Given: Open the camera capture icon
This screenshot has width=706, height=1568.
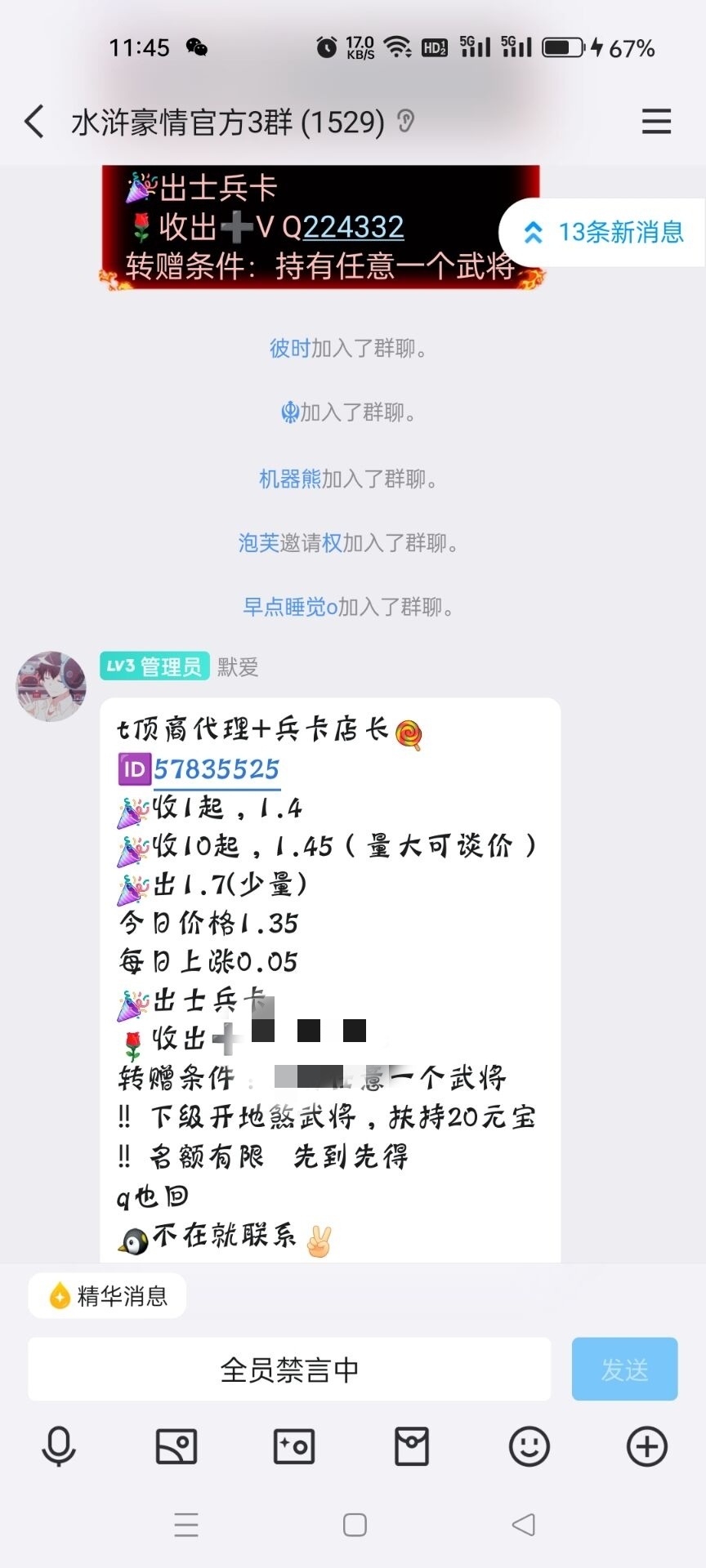Looking at the screenshot, I should (x=293, y=1447).
